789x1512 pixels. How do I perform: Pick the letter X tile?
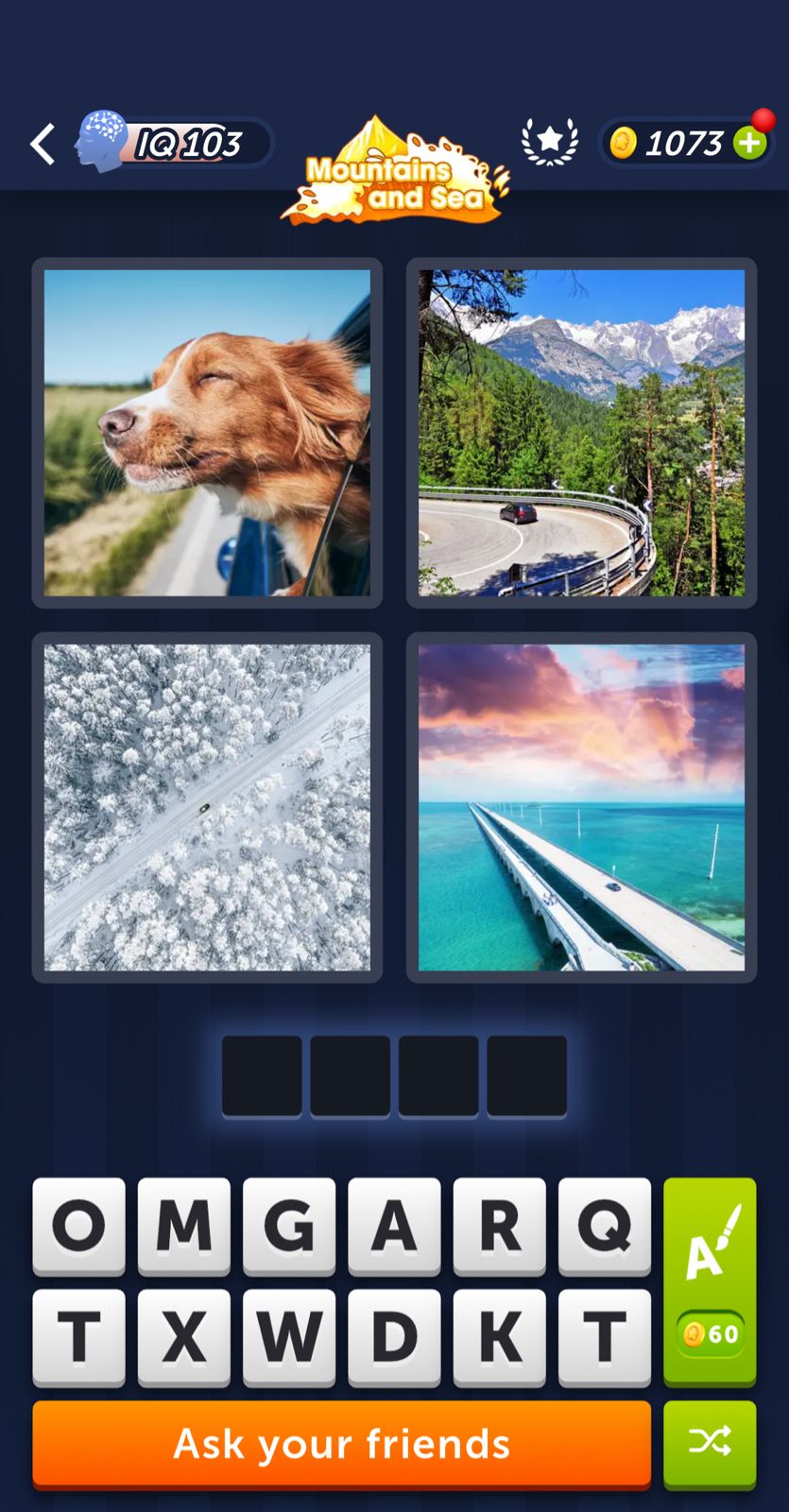tap(184, 1336)
